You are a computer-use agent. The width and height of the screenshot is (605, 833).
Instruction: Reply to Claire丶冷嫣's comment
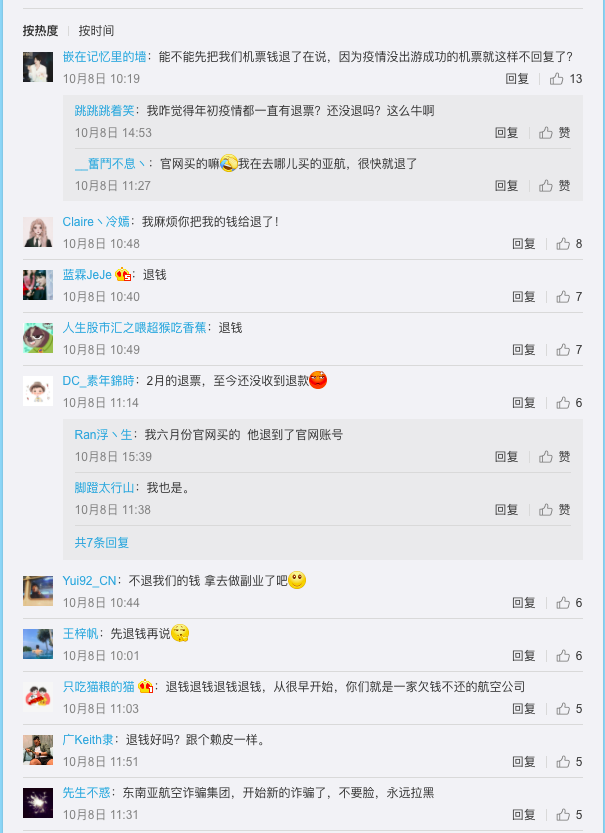pyautogui.click(x=524, y=243)
